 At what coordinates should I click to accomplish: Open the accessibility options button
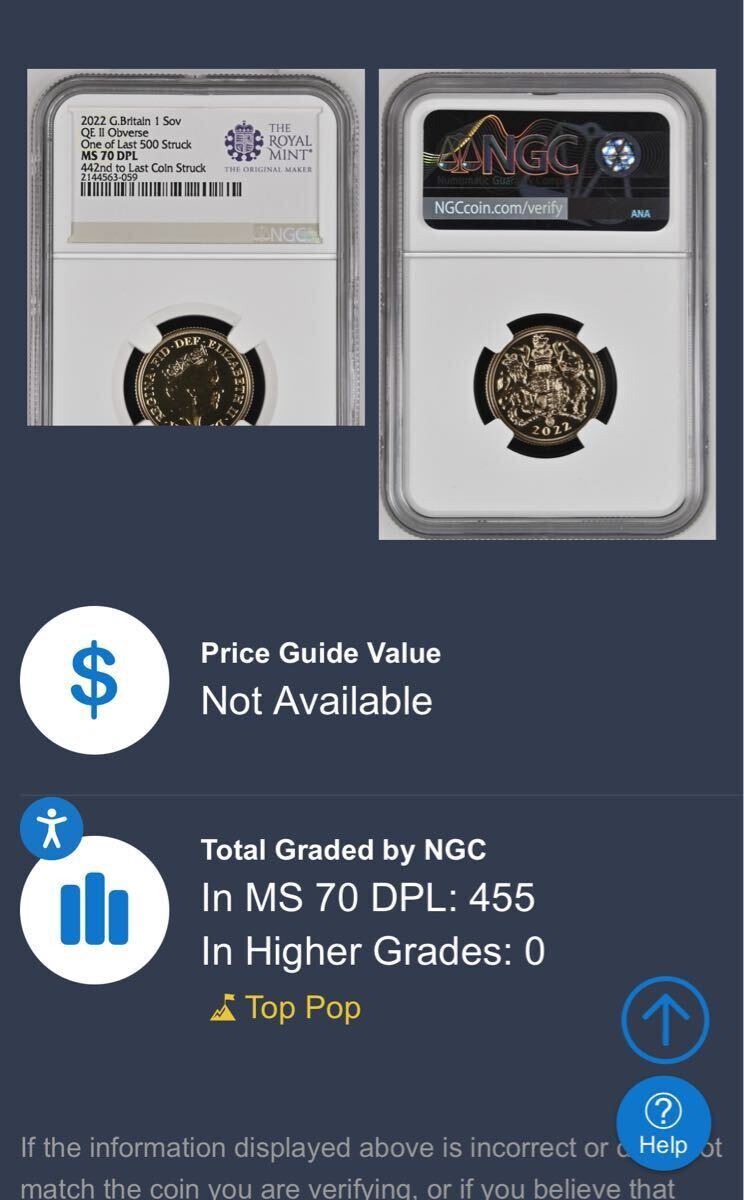pyautogui.click(x=51, y=829)
